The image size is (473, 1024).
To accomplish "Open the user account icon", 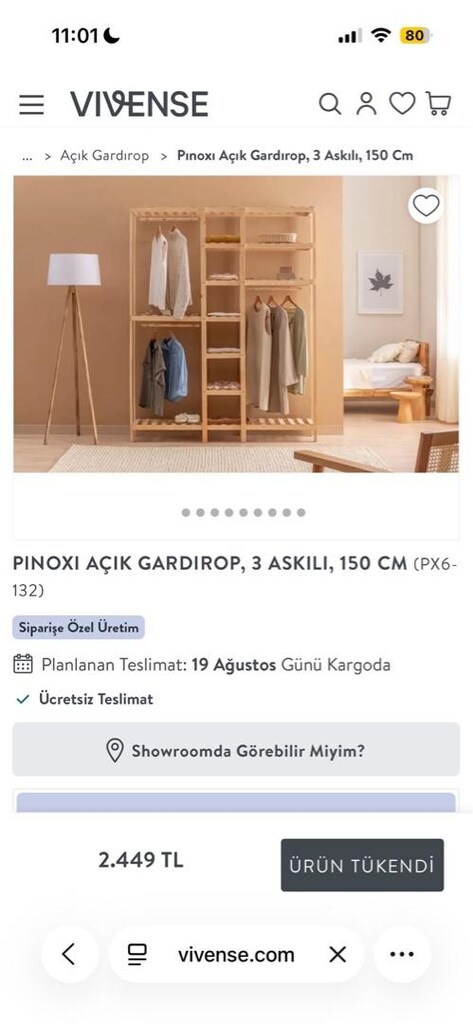I will (367, 104).
